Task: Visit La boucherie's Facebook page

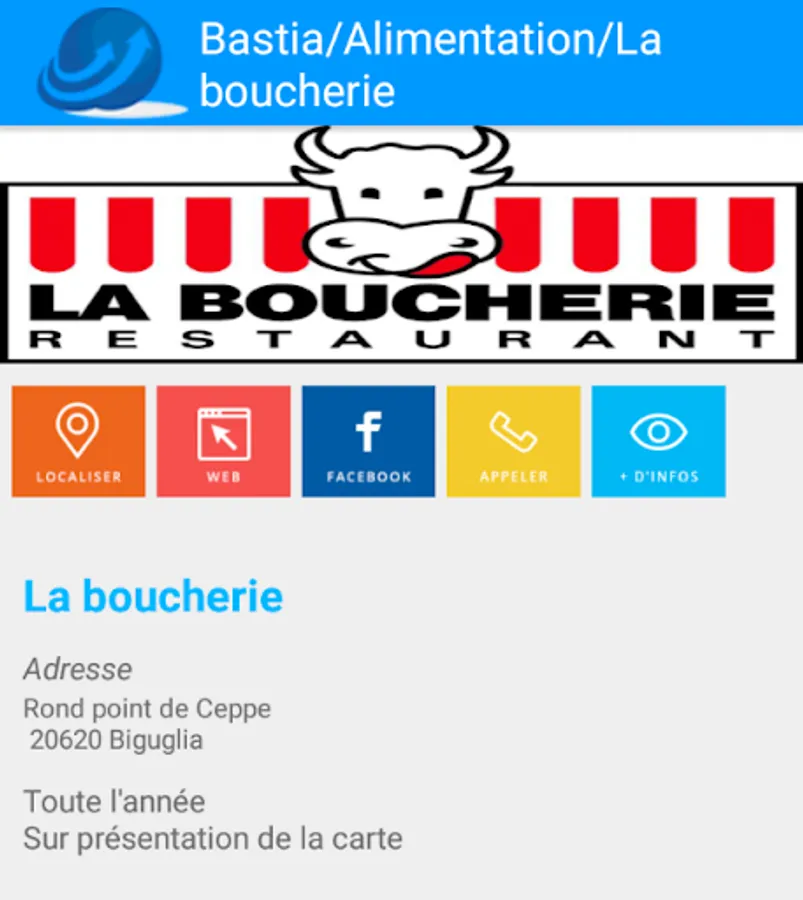Action: coord(368,441)
